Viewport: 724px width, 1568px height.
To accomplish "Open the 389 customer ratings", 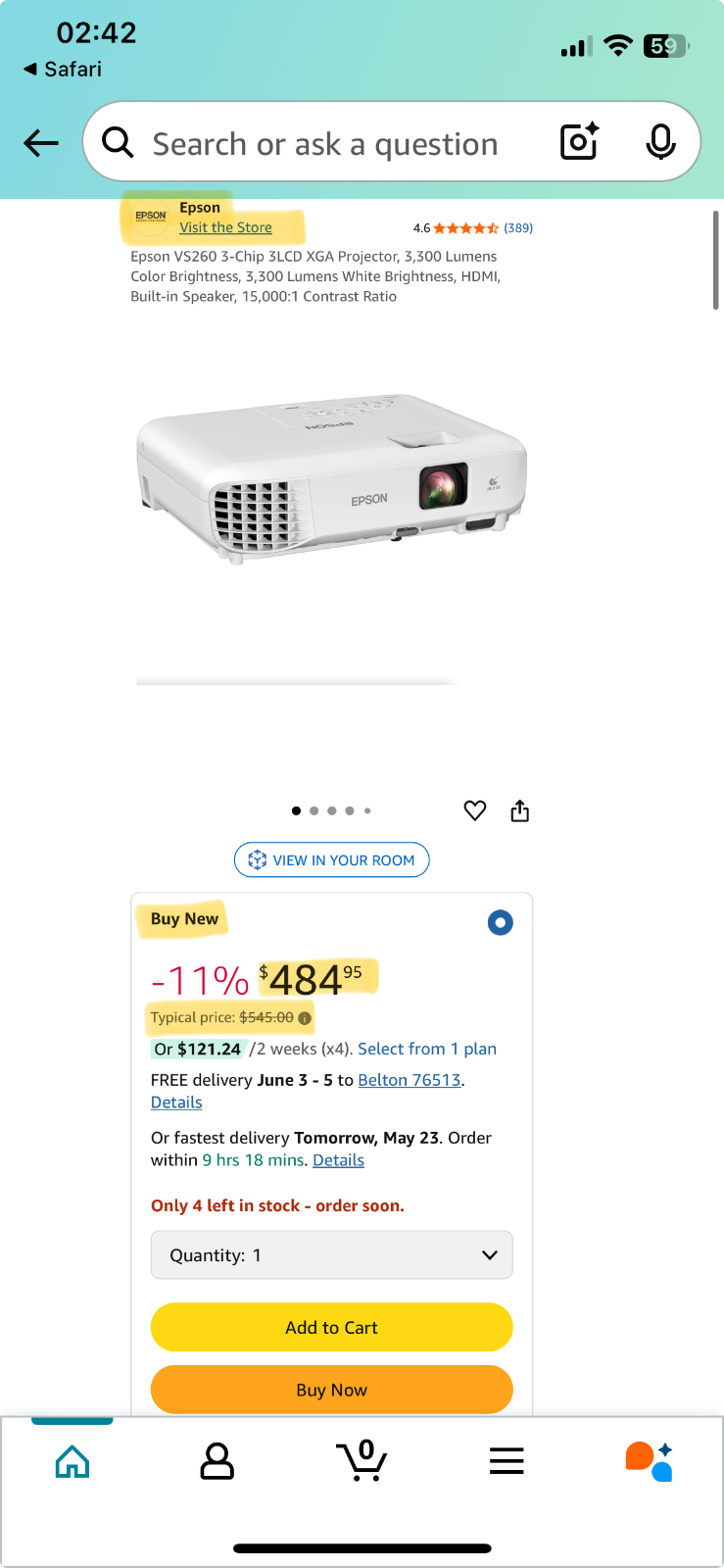I will tap(518, 228).
